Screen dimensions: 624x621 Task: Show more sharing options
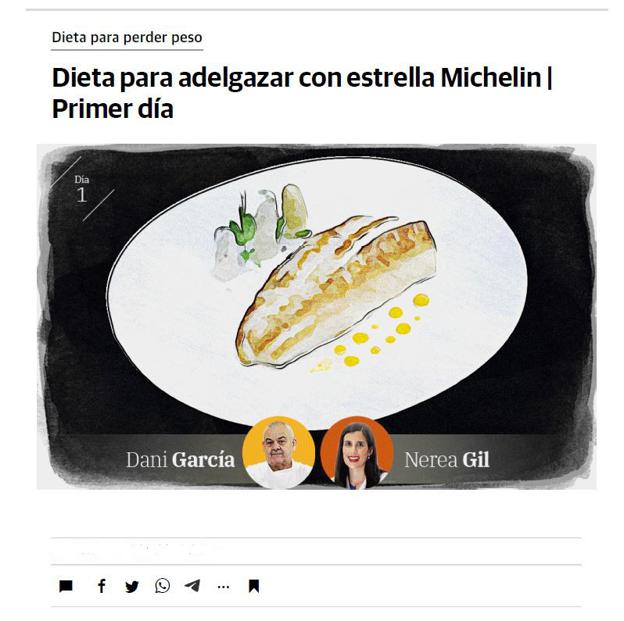tap(222, 587)
